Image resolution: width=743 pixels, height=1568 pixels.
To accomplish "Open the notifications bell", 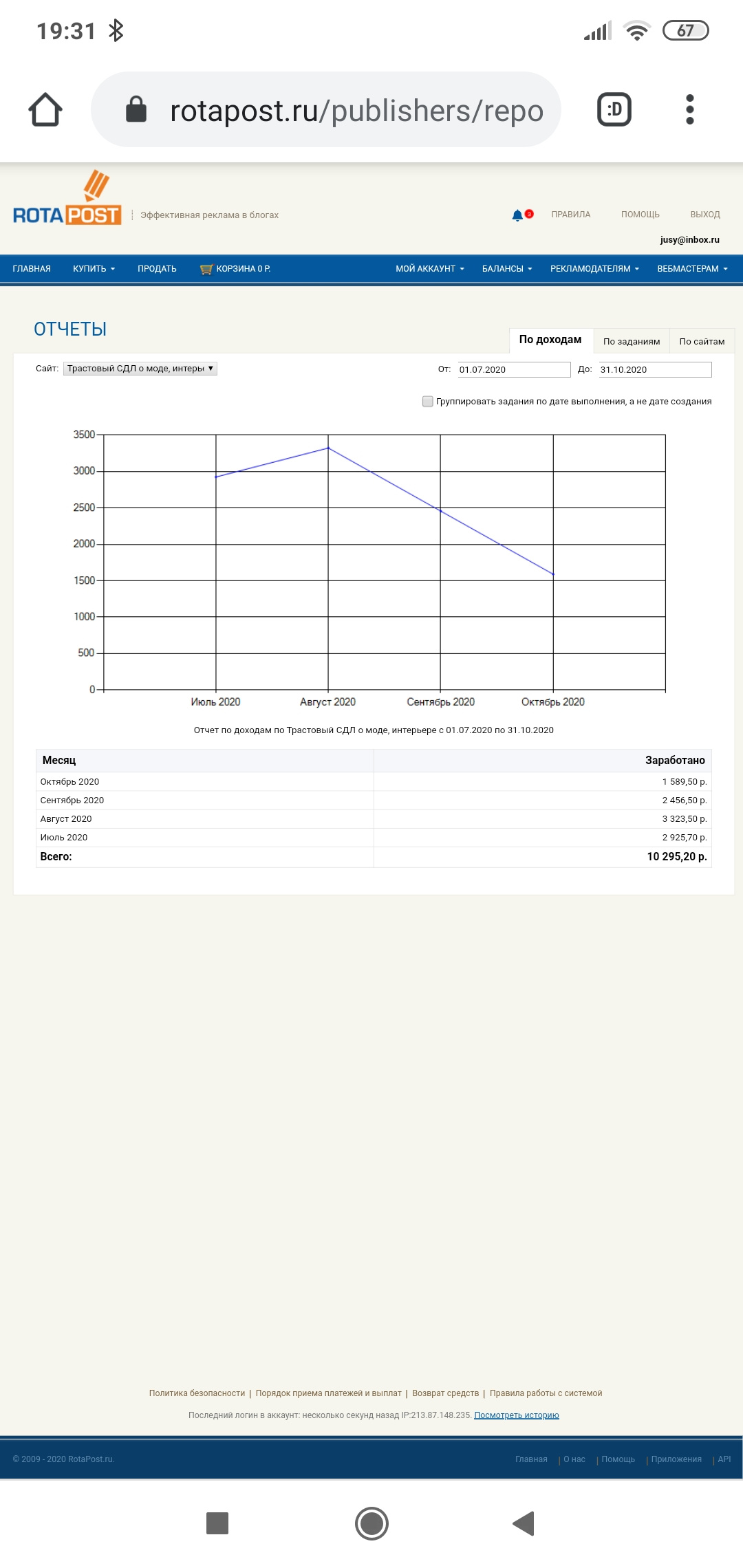I will (518, 215).
